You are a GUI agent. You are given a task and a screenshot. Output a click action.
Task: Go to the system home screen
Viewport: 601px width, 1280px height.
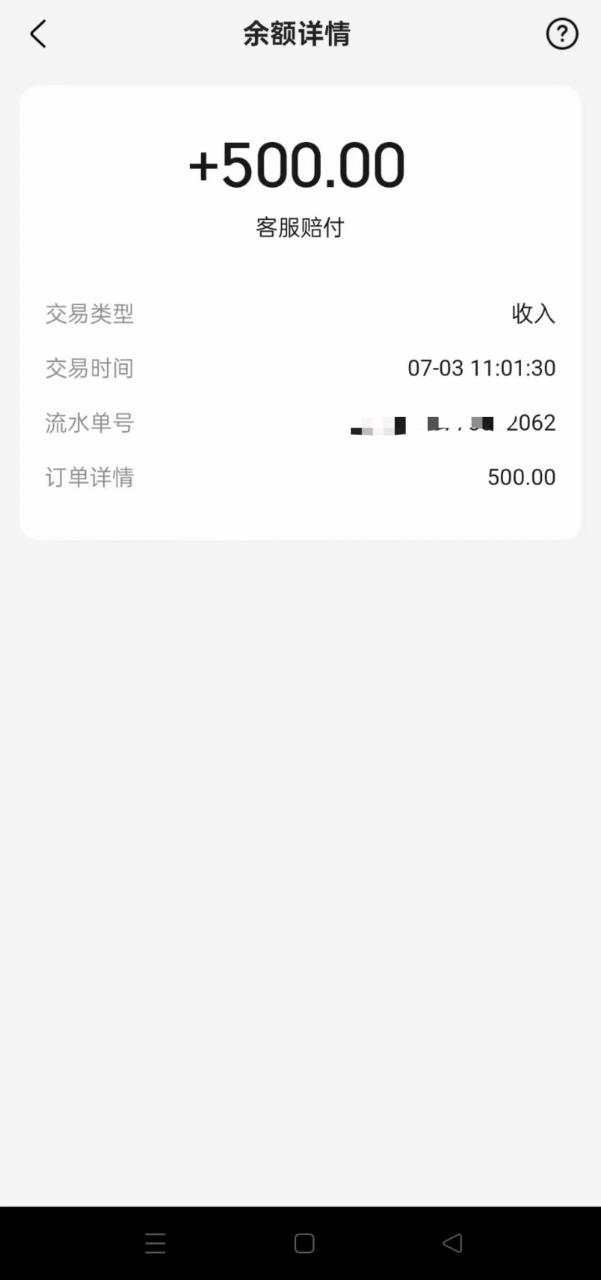tap(304, 1243)
